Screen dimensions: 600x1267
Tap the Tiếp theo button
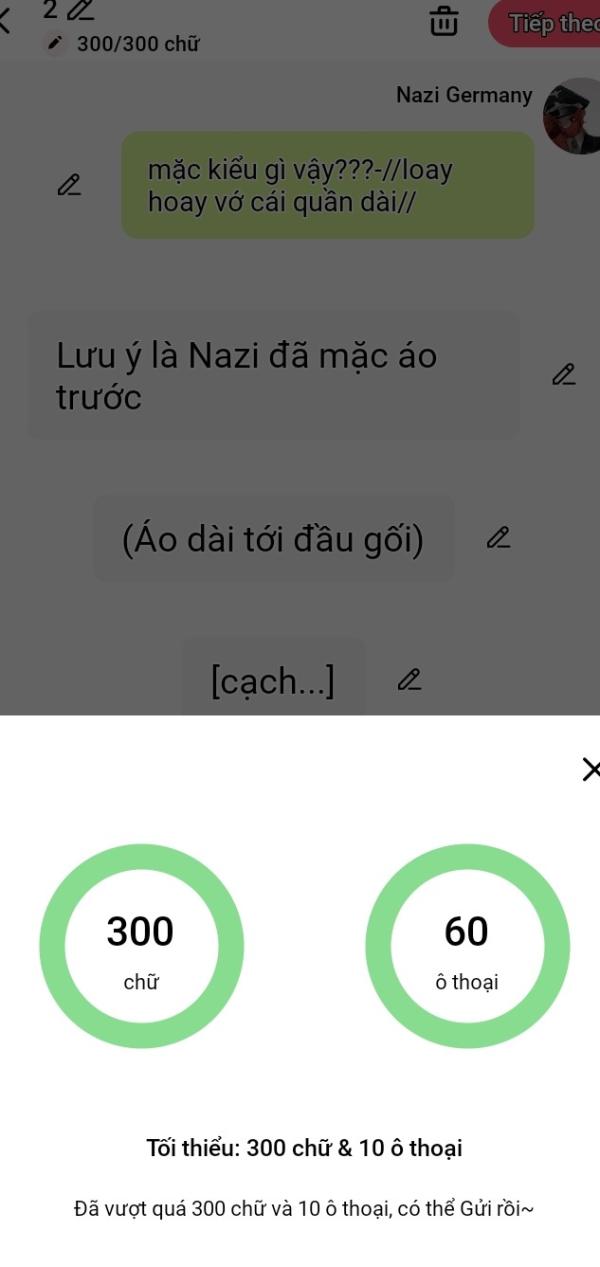pyautogui.click(x=548, y=23)
